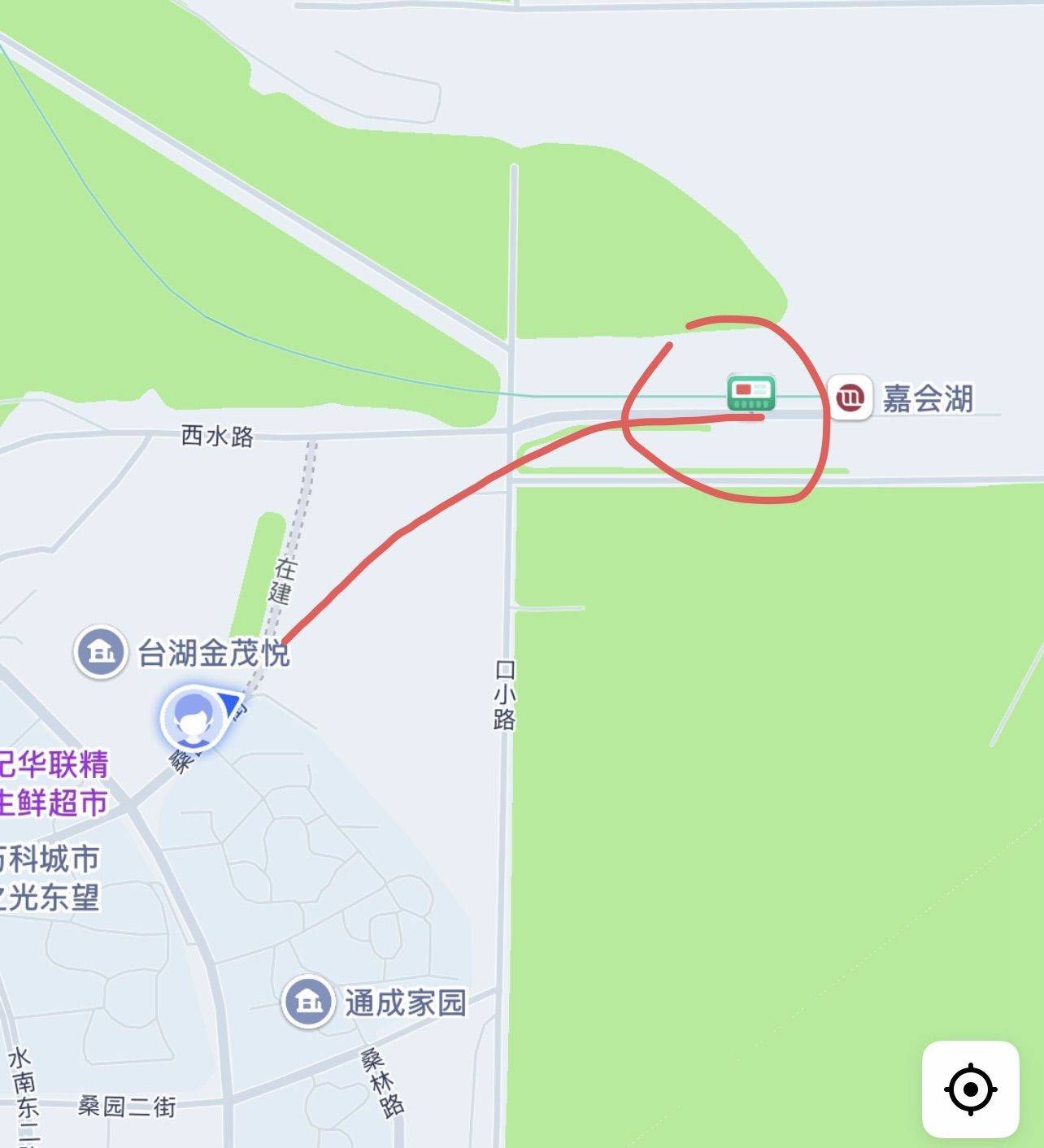
Task: Open the 嘉会湖 subway station marker
Action: (x=850, y=398)
